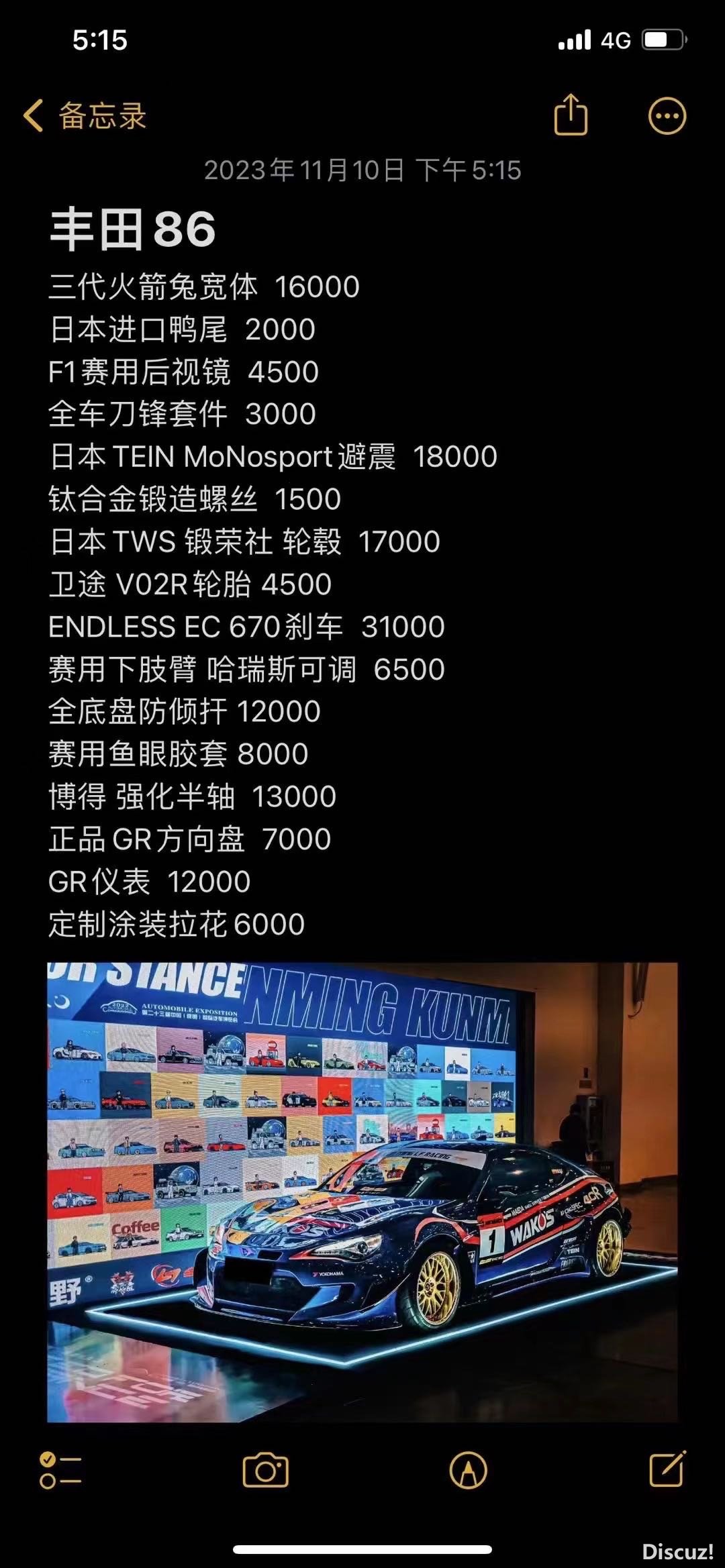Open the more options menu
The width and height of the screenshot is (725, 1568).
[667, 116]
